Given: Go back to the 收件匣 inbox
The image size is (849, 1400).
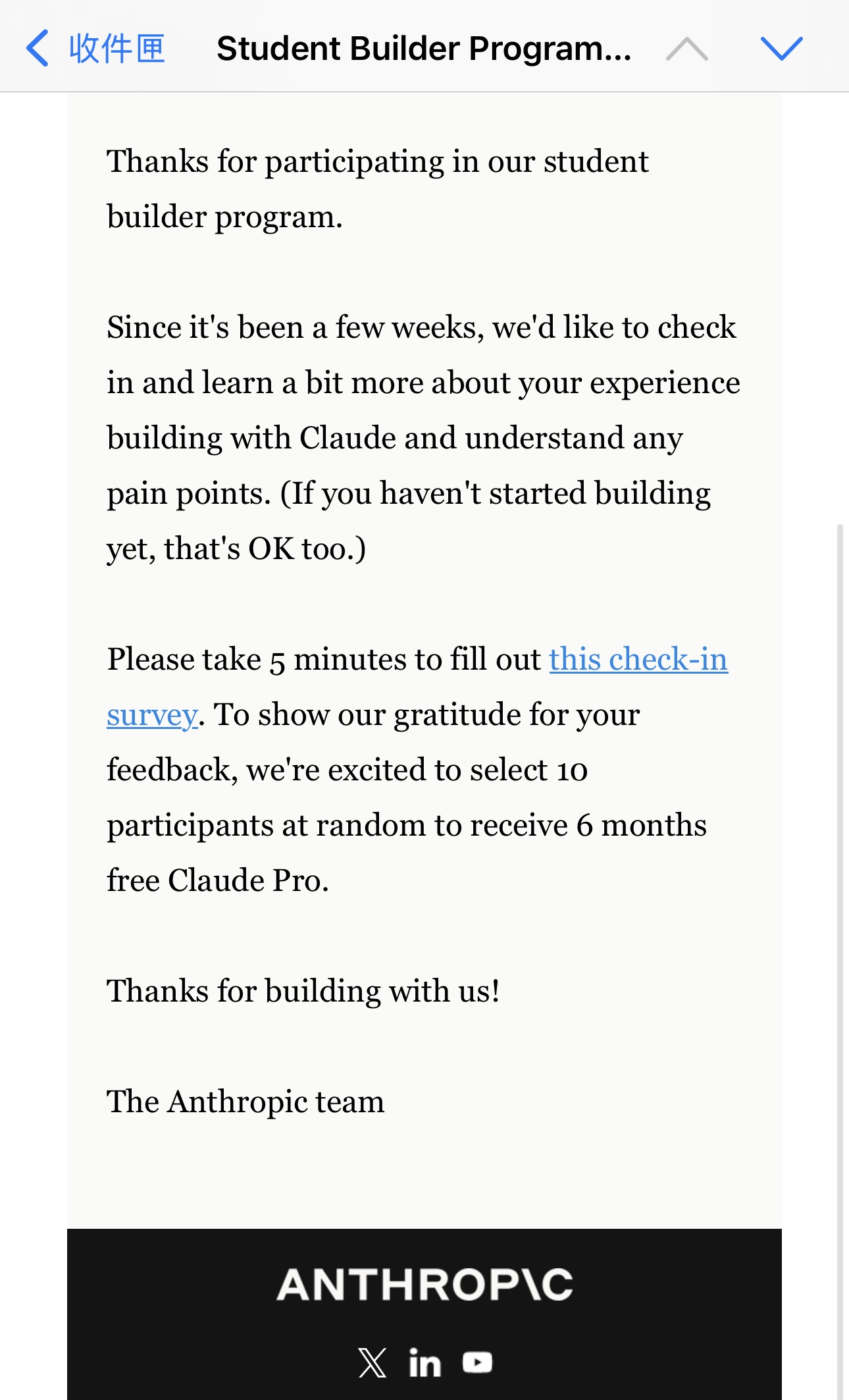Looking at the screenshot, I should (95, 48).
